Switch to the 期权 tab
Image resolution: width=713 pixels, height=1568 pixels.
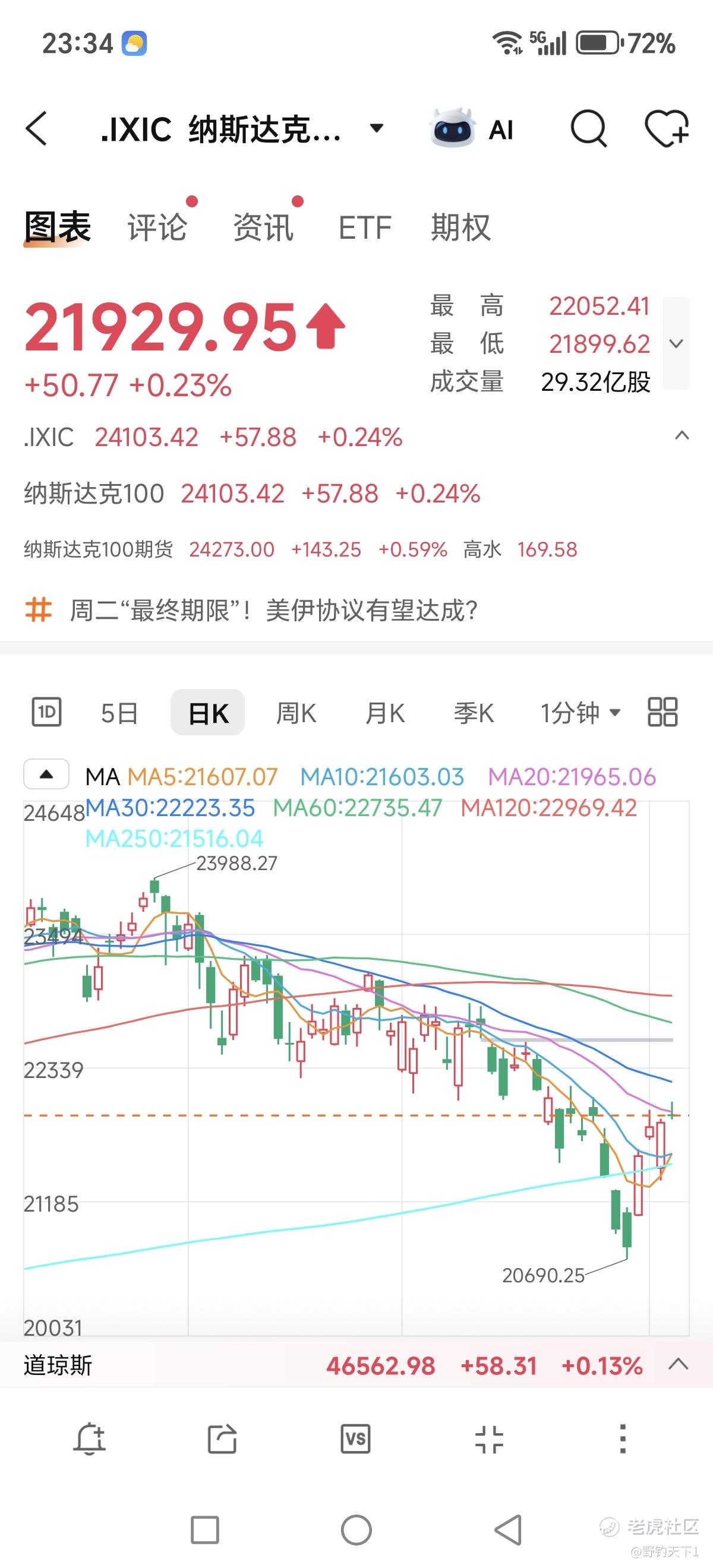460,227
